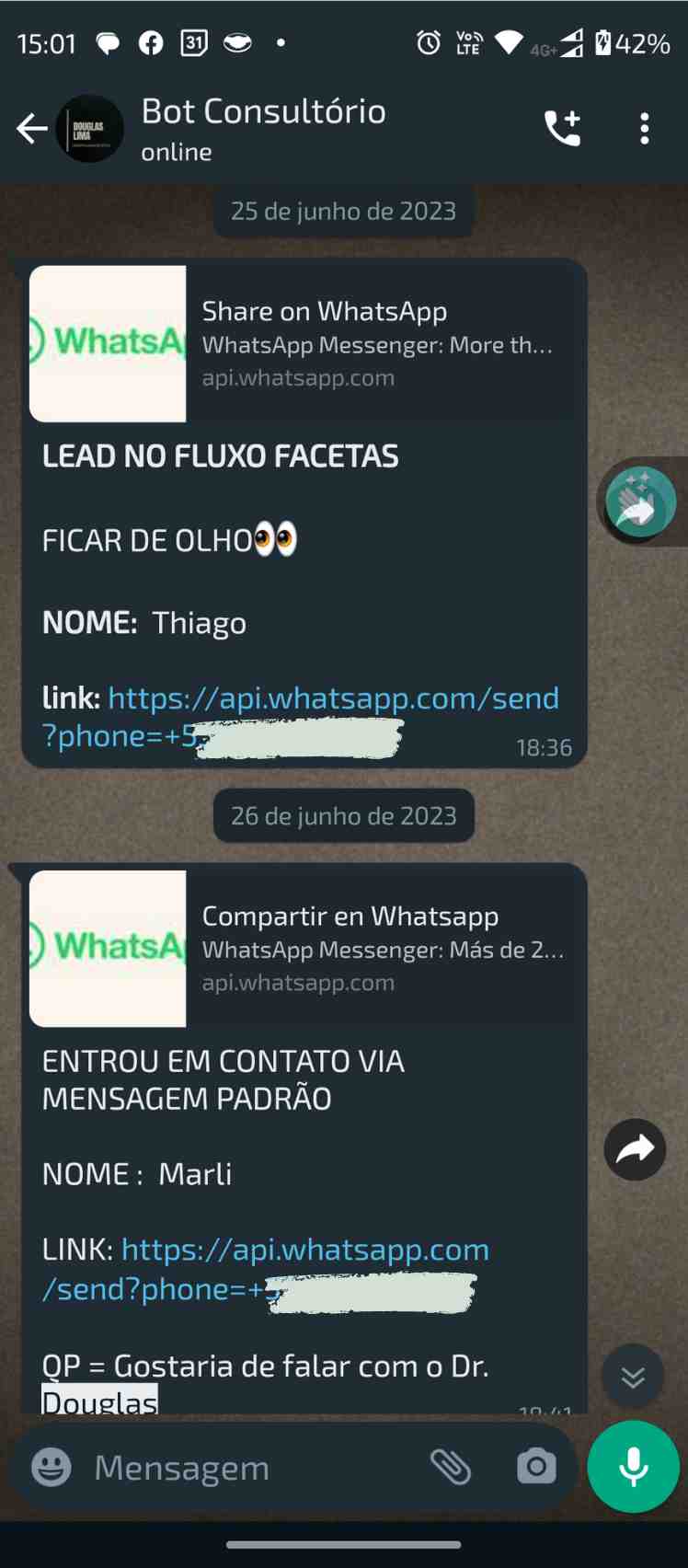Screen dimensions: 688x1568
Task: Open the camera from the message bar
Action: pos(536,1467)
